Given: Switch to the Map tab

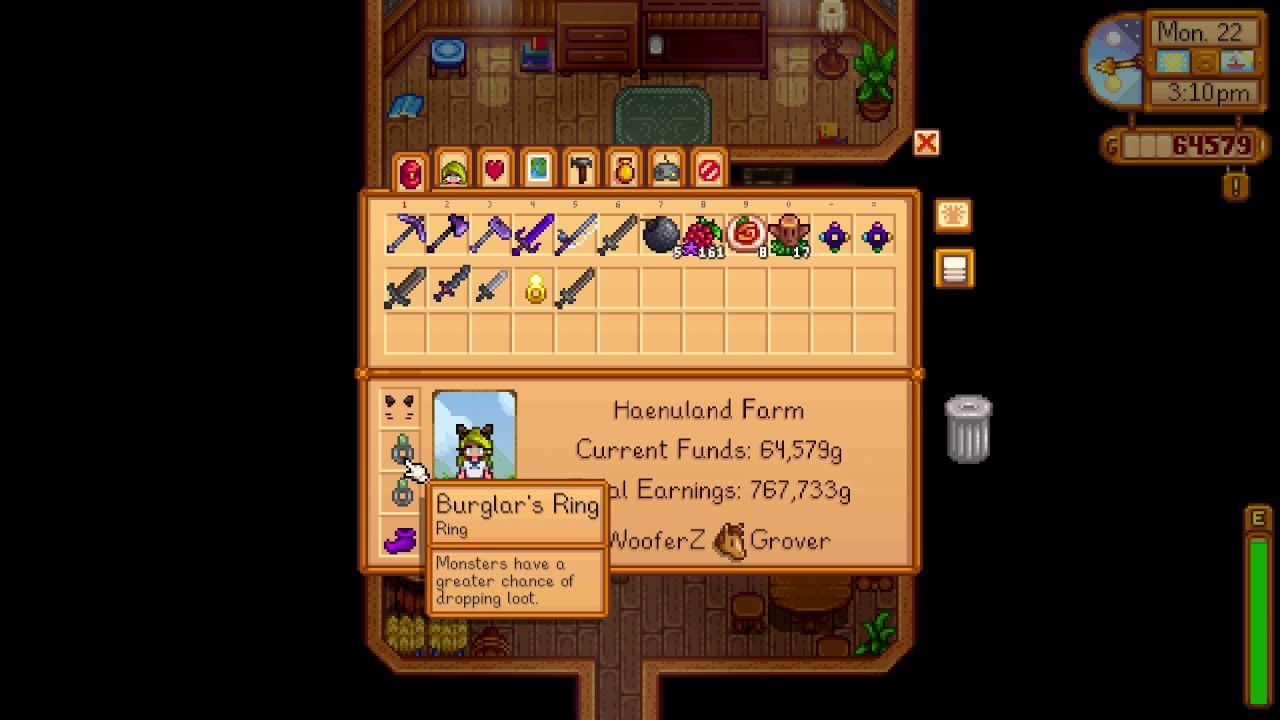Looking at the screenshot, I should click(538, 171).
